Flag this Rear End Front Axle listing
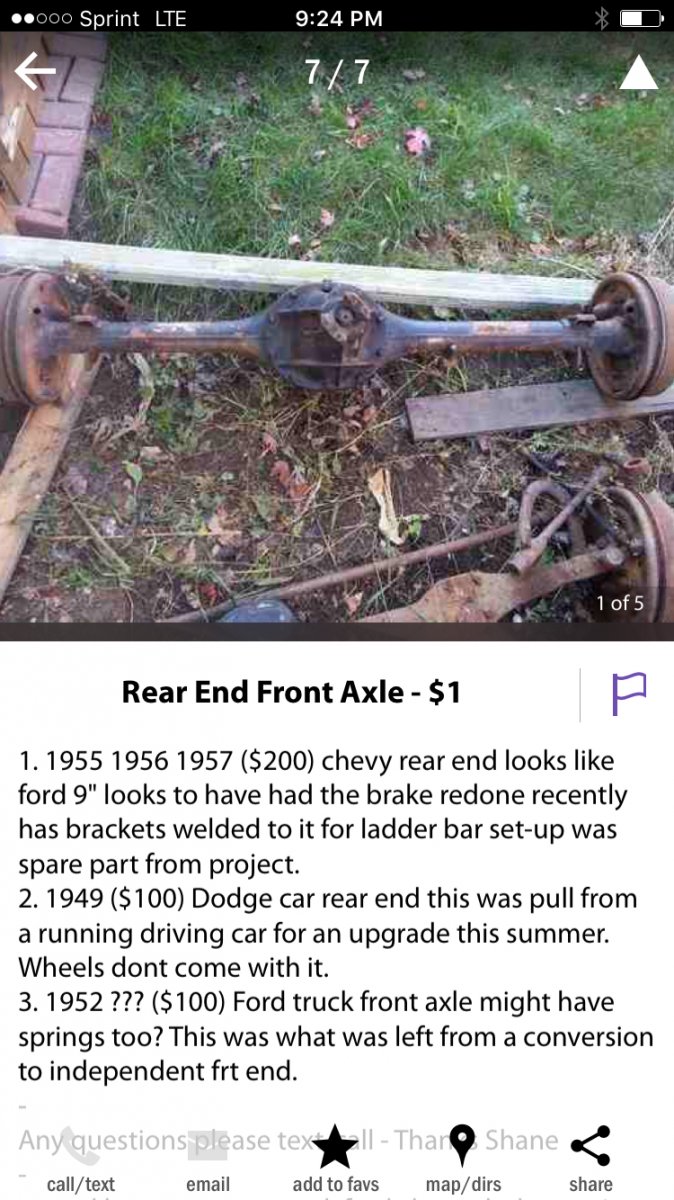 629,693
